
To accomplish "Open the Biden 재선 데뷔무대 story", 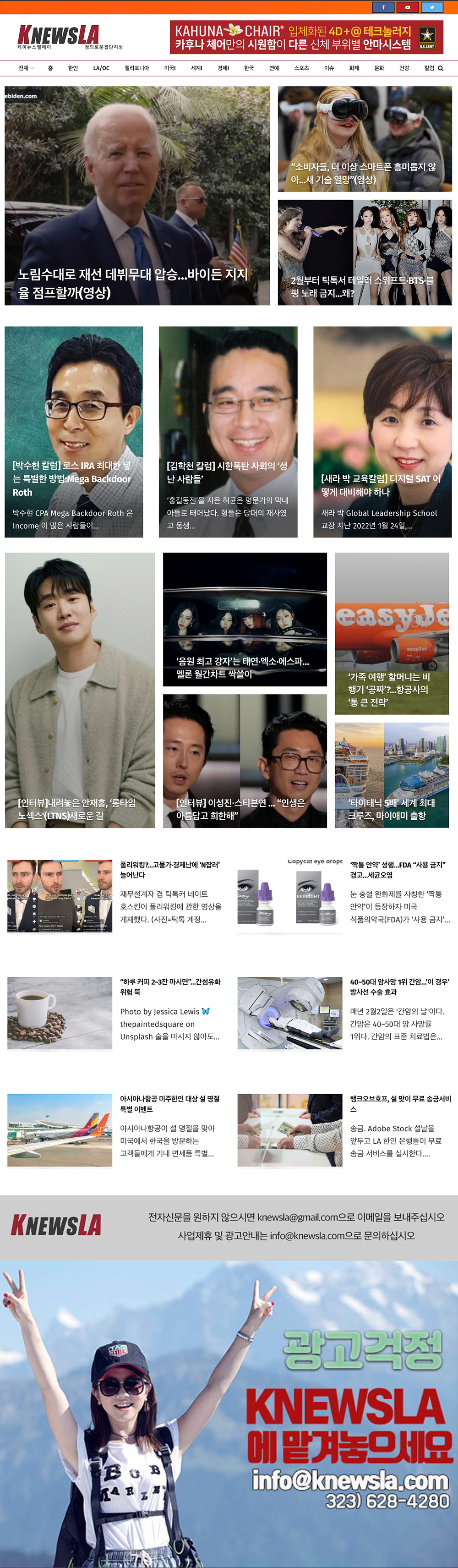I will (x=133, y=284).
